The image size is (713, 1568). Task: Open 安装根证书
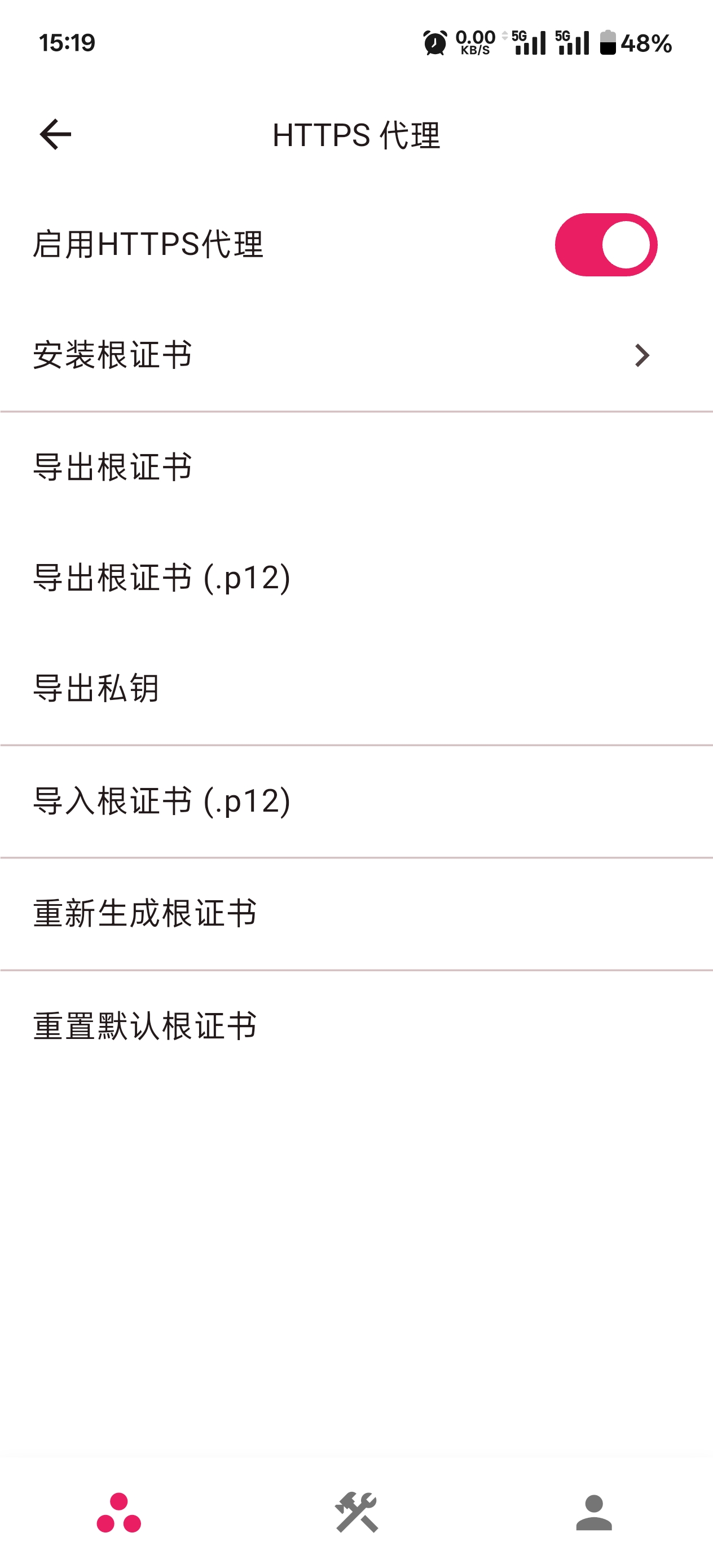pyautogui.click(x=356, y=355)
